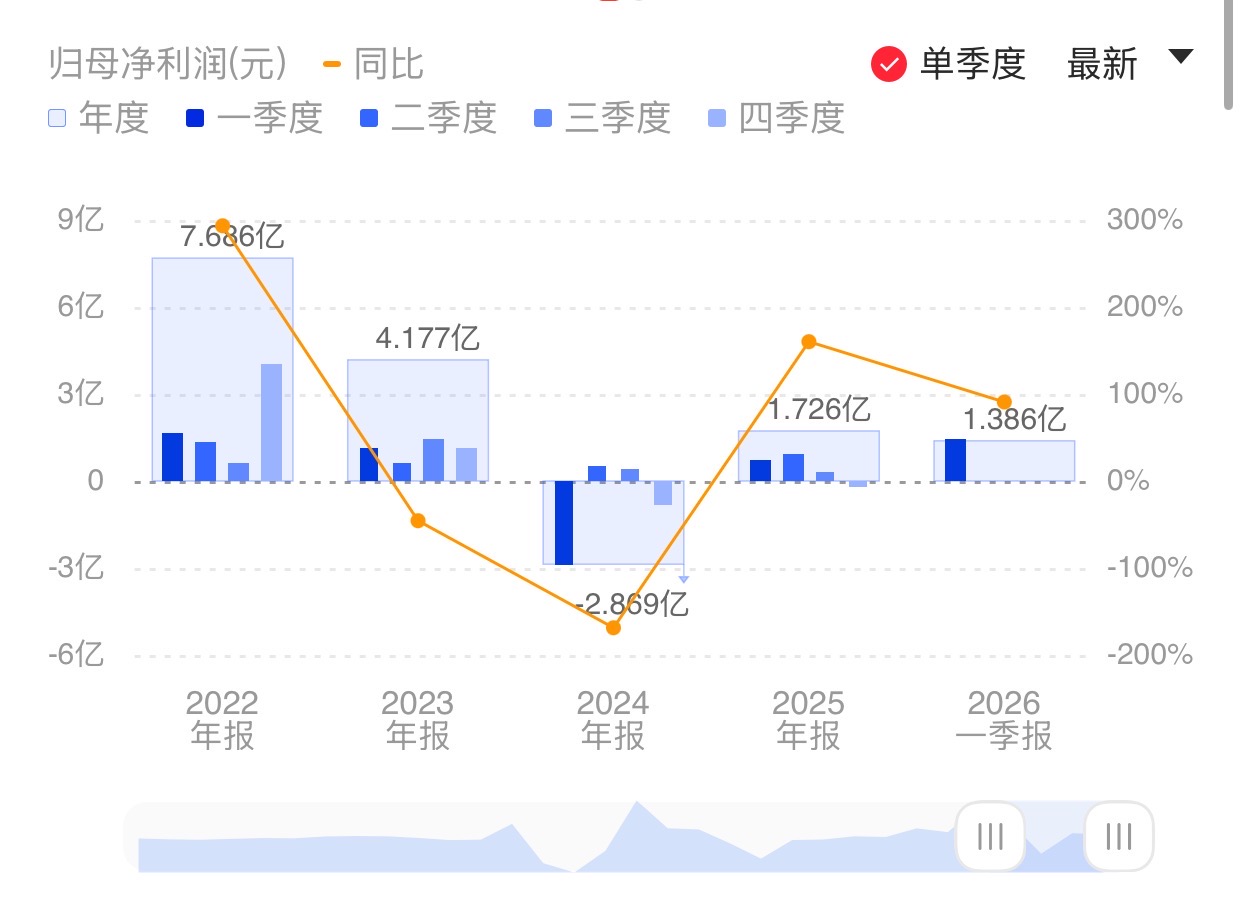Image resolution: width=1242 pixels, height=905 pixels.
Task: Toggle the 同比 line in the legend
Action: coord(374,65)
